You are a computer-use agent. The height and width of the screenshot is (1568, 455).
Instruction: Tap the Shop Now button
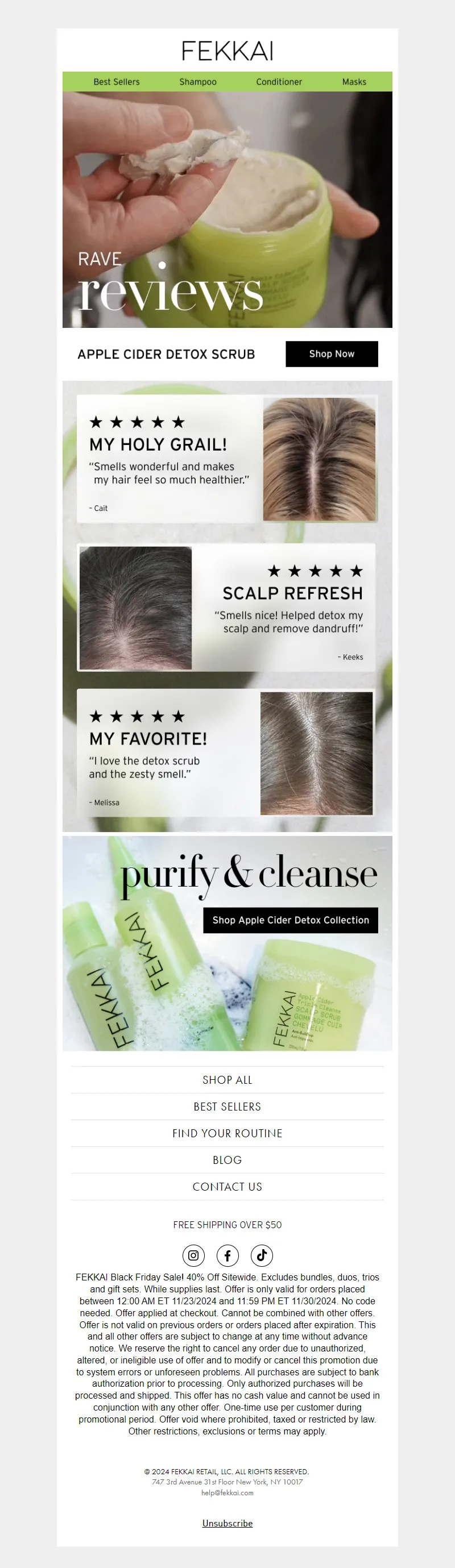tap(332, 353)
